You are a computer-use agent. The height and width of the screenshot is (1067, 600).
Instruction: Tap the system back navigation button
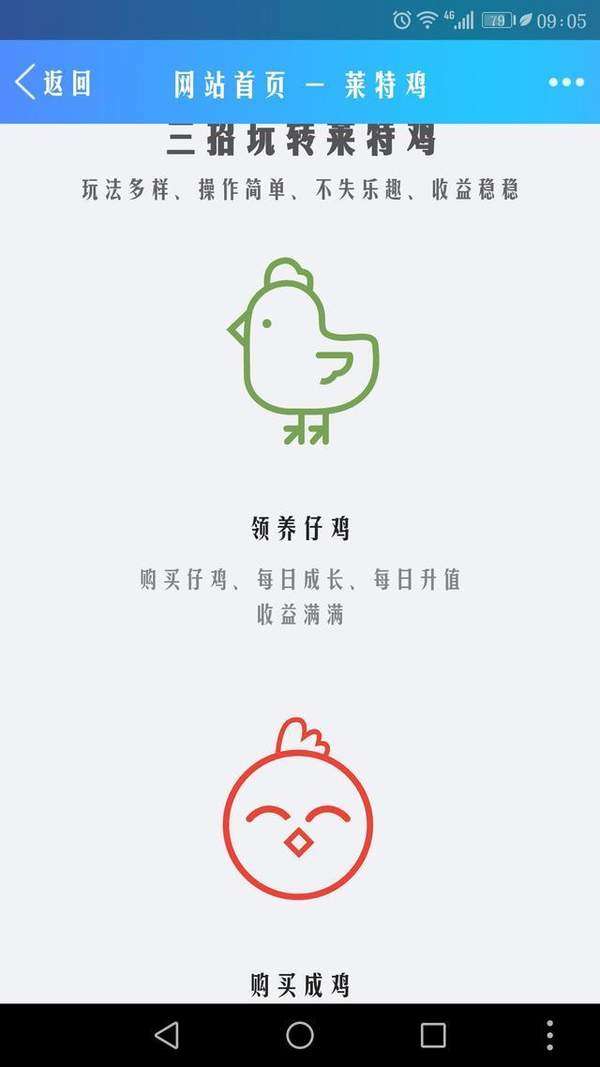[x=167, y=1035]
